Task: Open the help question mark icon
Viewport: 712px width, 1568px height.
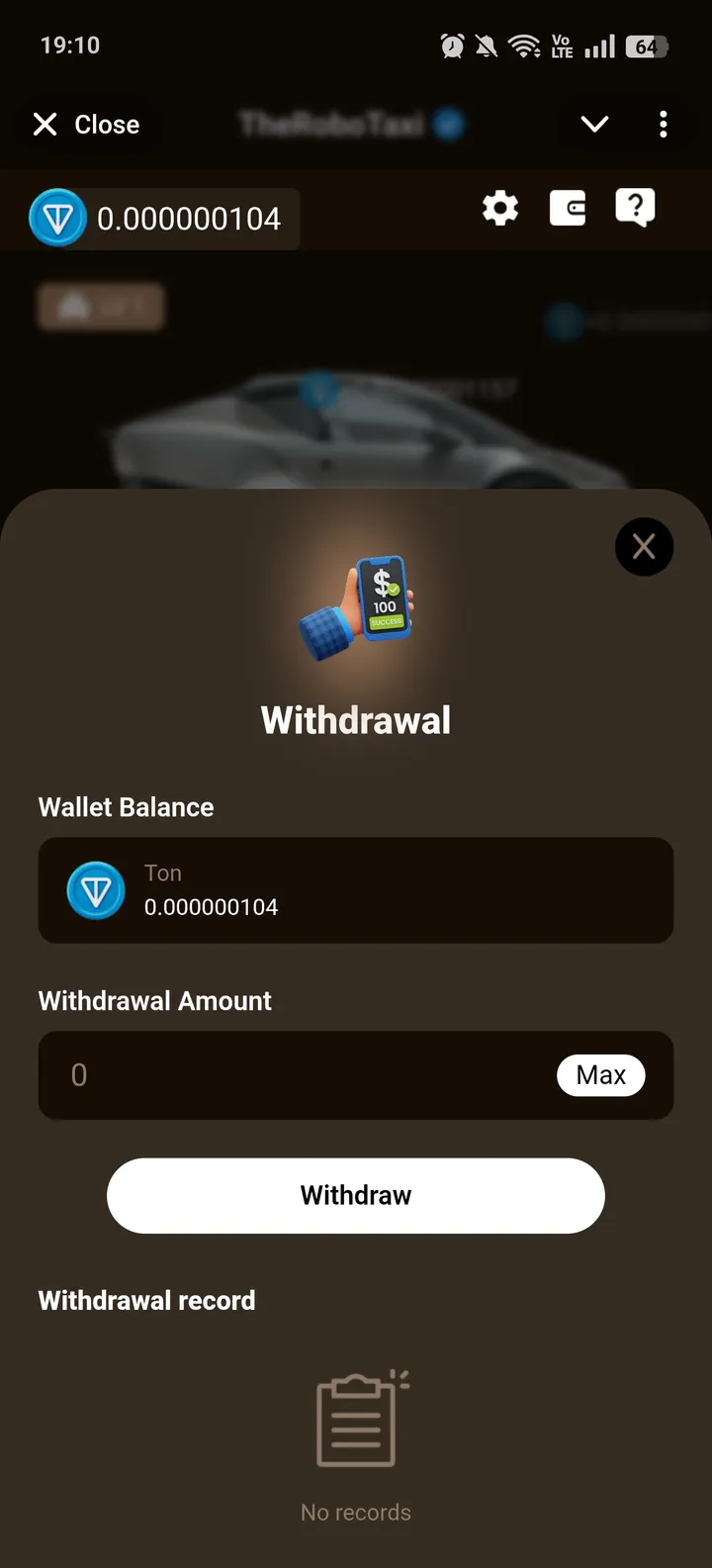Action: [634, 208]
